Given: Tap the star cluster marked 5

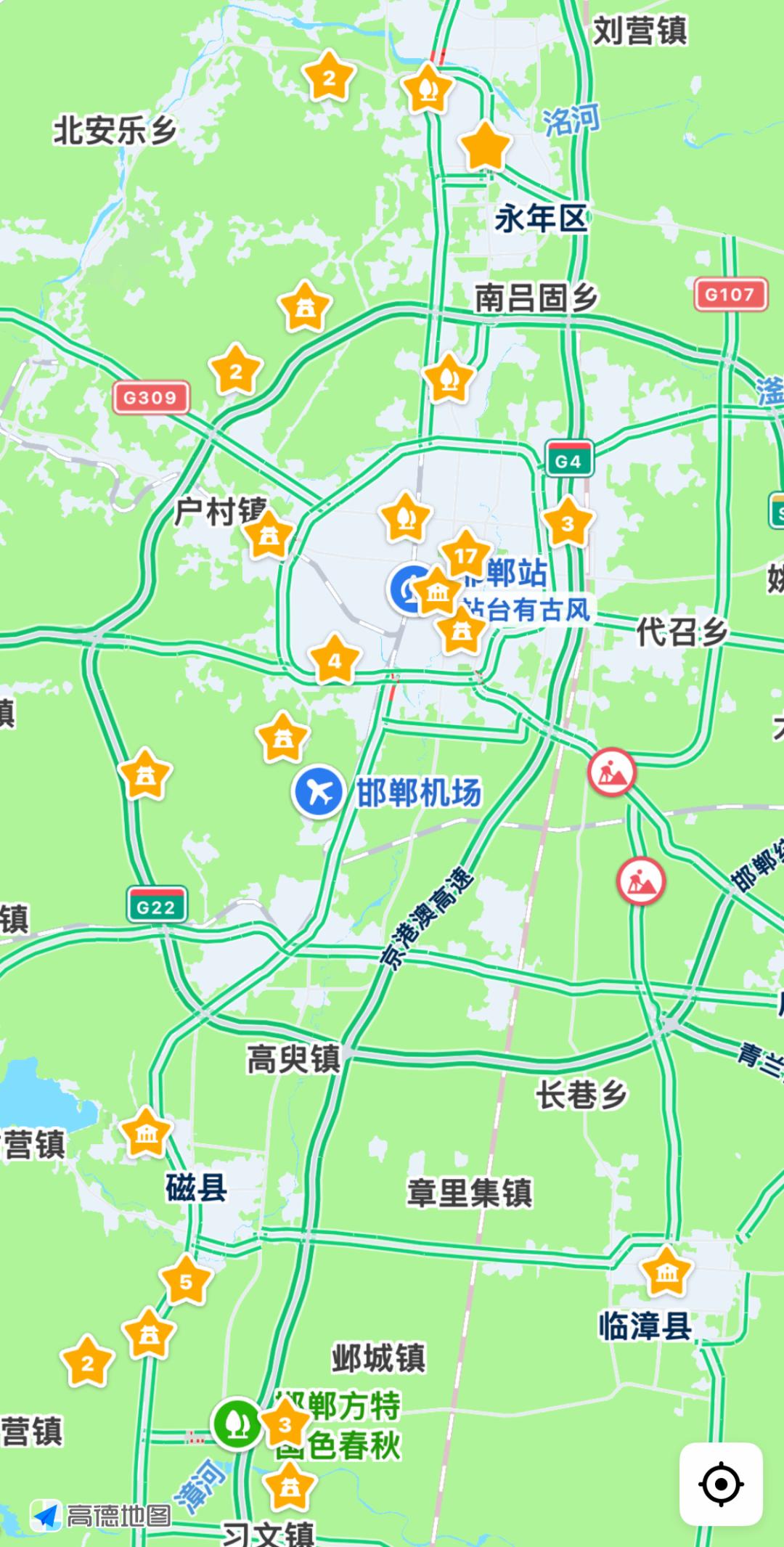Looking at the screenshot, I should [186, 1281].
